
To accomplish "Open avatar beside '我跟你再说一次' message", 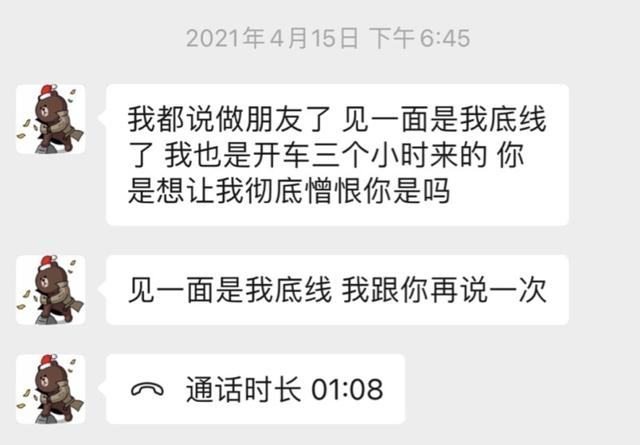I will 51,290.
